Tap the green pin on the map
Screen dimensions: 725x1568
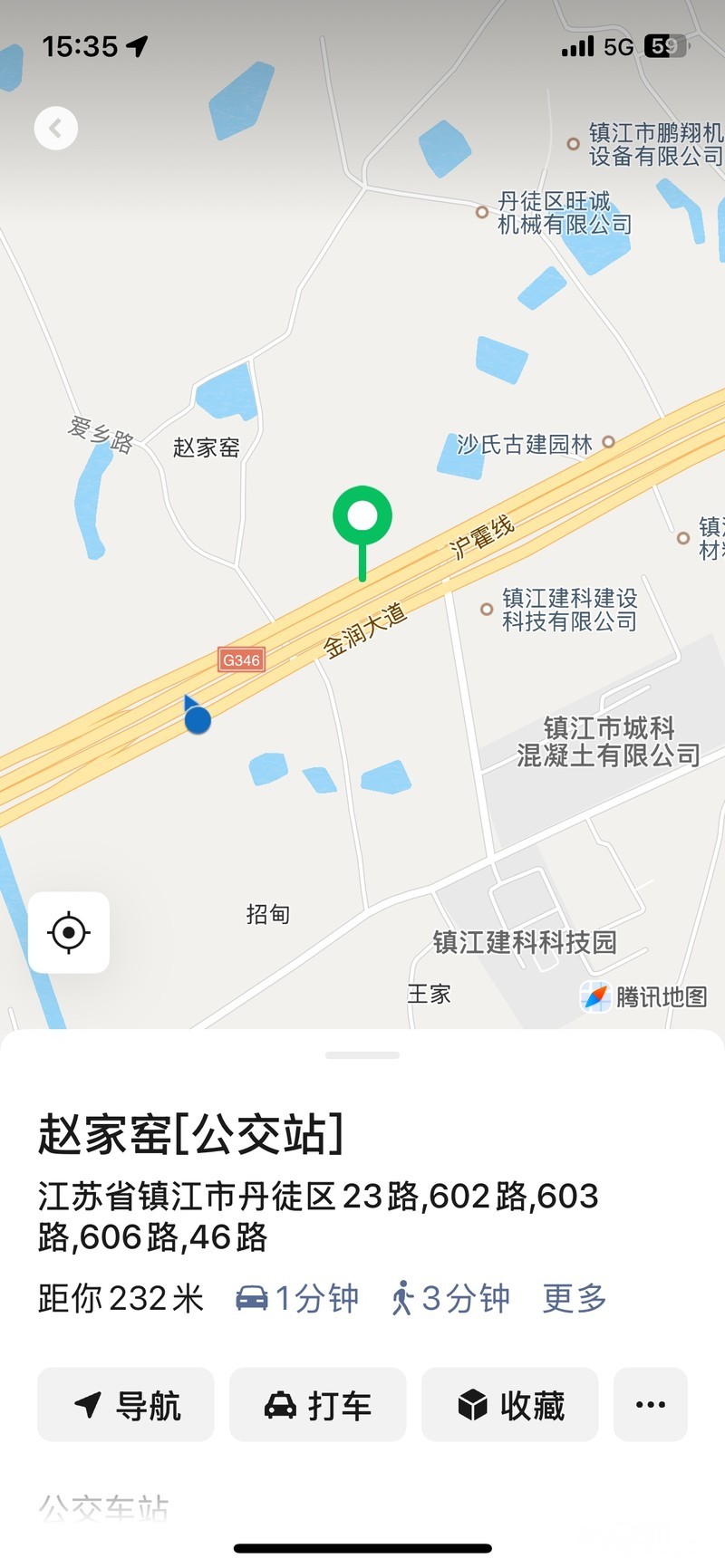362,518
